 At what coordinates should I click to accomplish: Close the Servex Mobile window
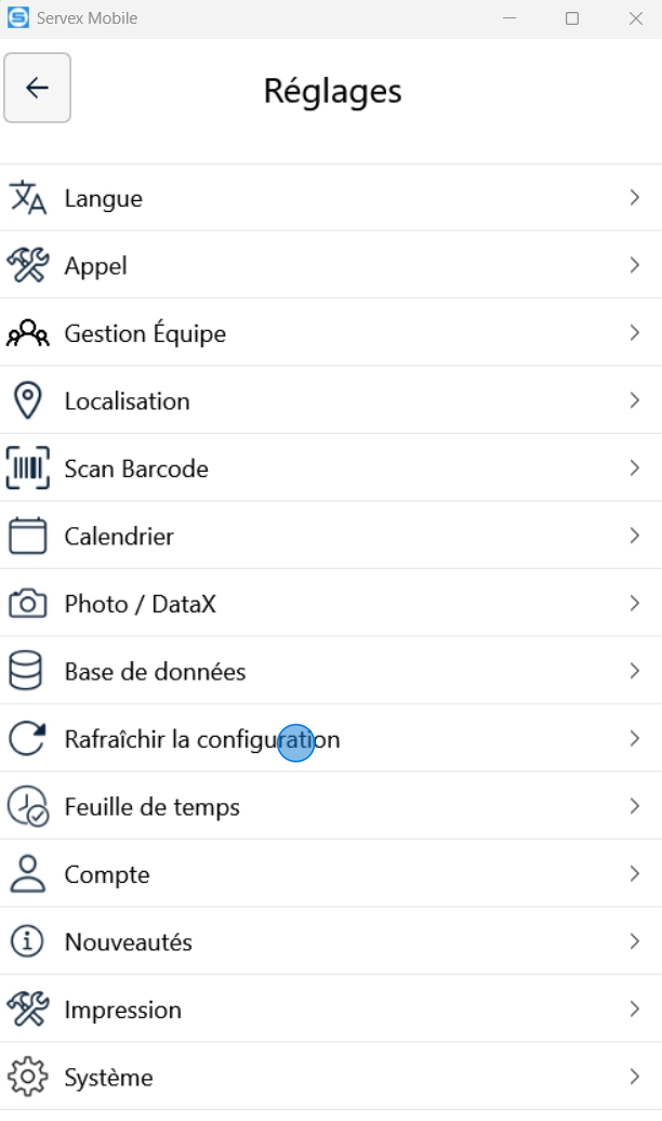635,18
